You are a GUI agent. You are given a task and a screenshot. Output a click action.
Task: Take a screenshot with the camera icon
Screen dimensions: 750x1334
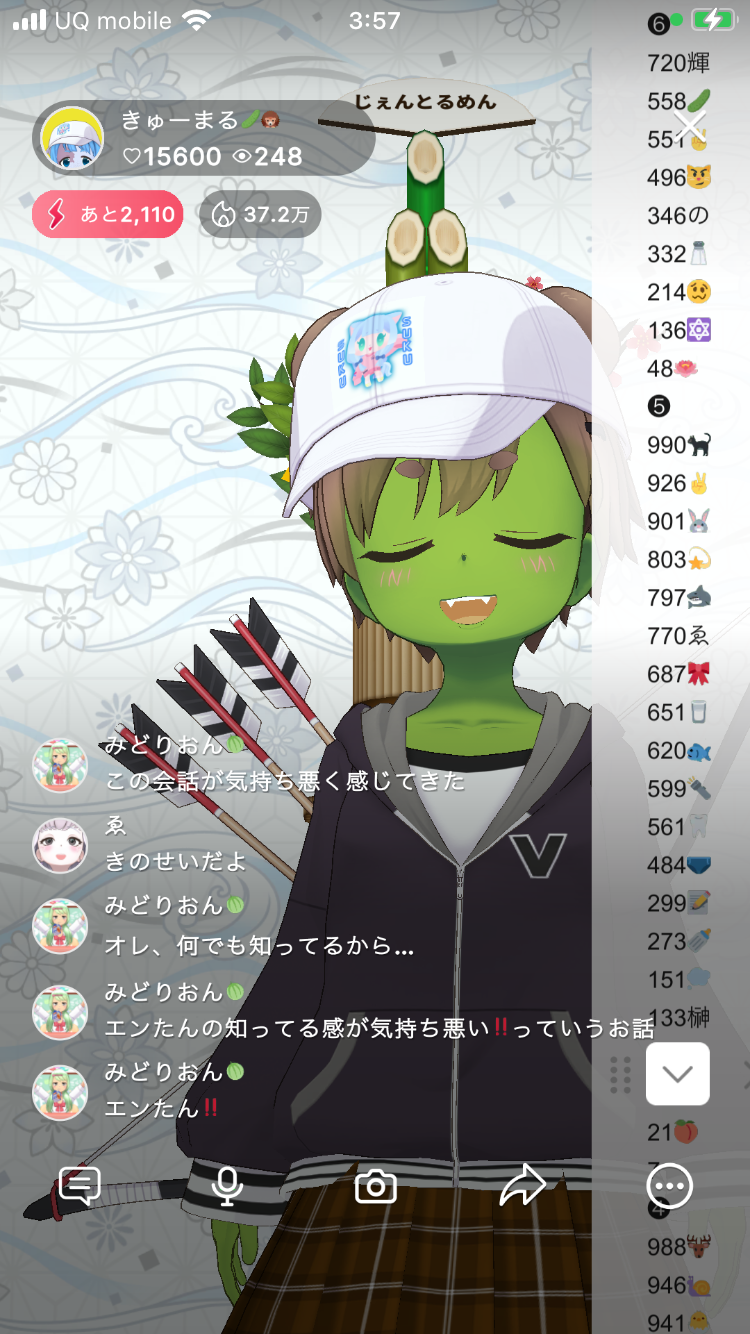(x=376, y=1186)
